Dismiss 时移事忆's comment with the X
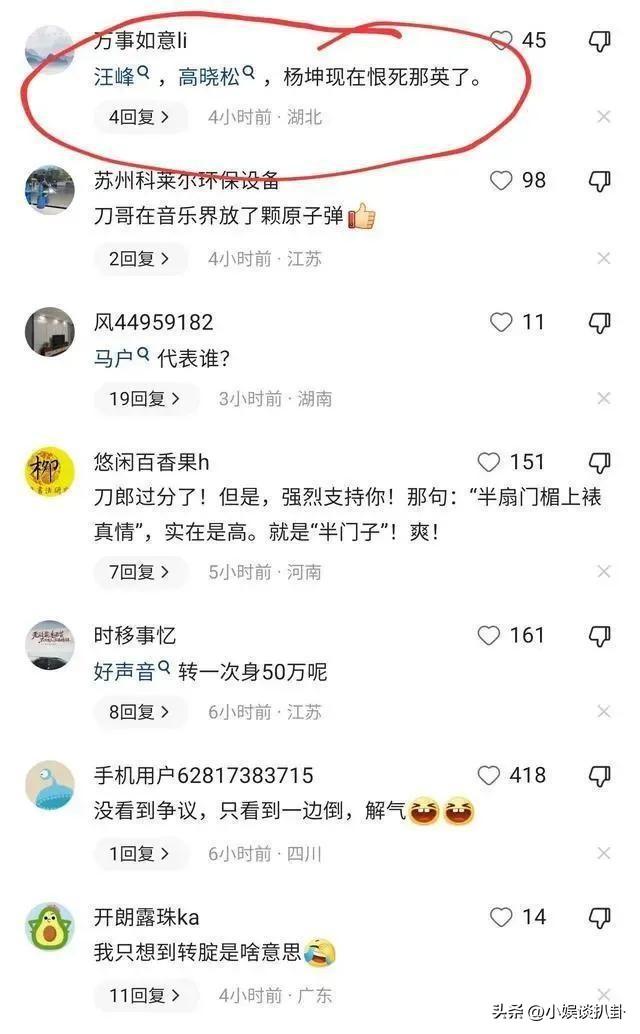The width and height of the screenshot is (640, 1034). (x=603, y=712)
